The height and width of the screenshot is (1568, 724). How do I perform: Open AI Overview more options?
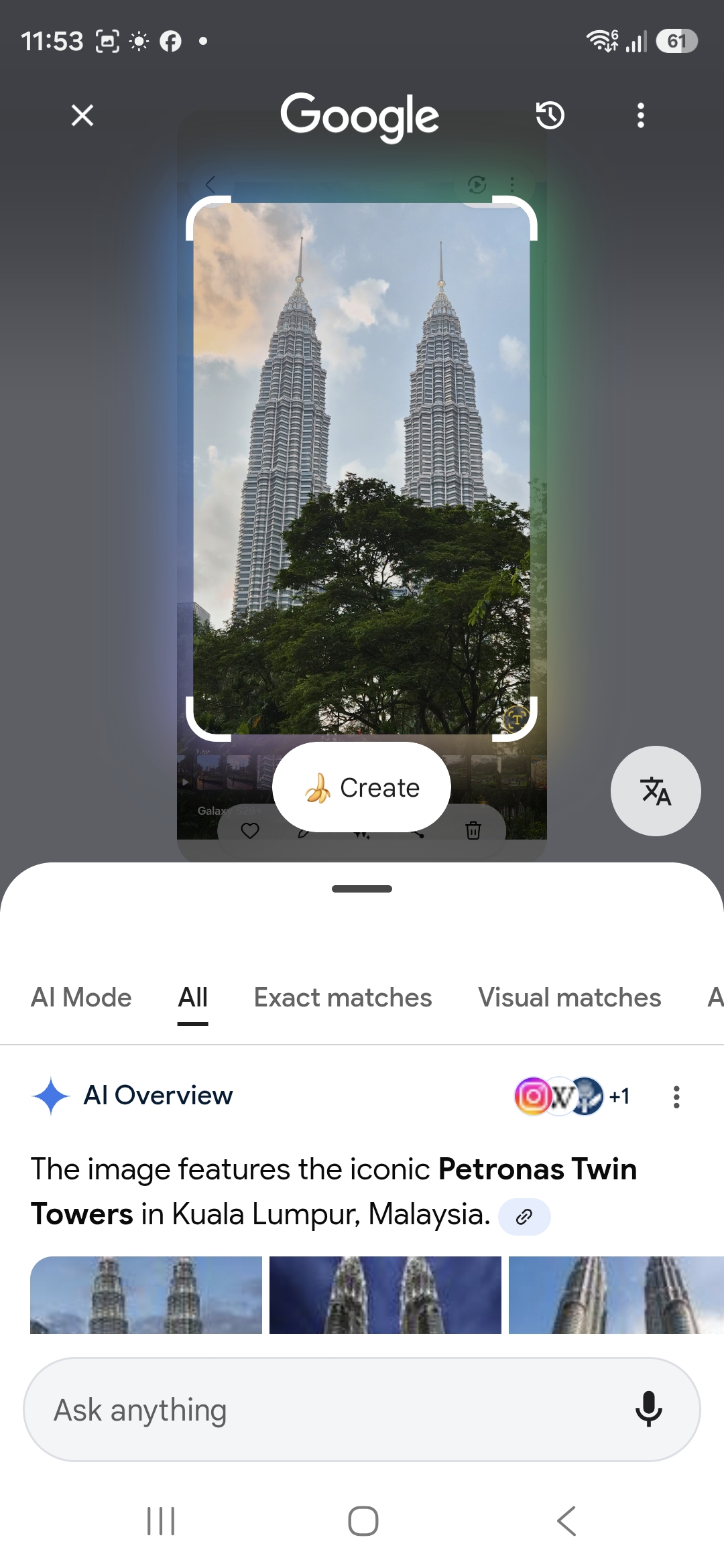coord(676,1097)
